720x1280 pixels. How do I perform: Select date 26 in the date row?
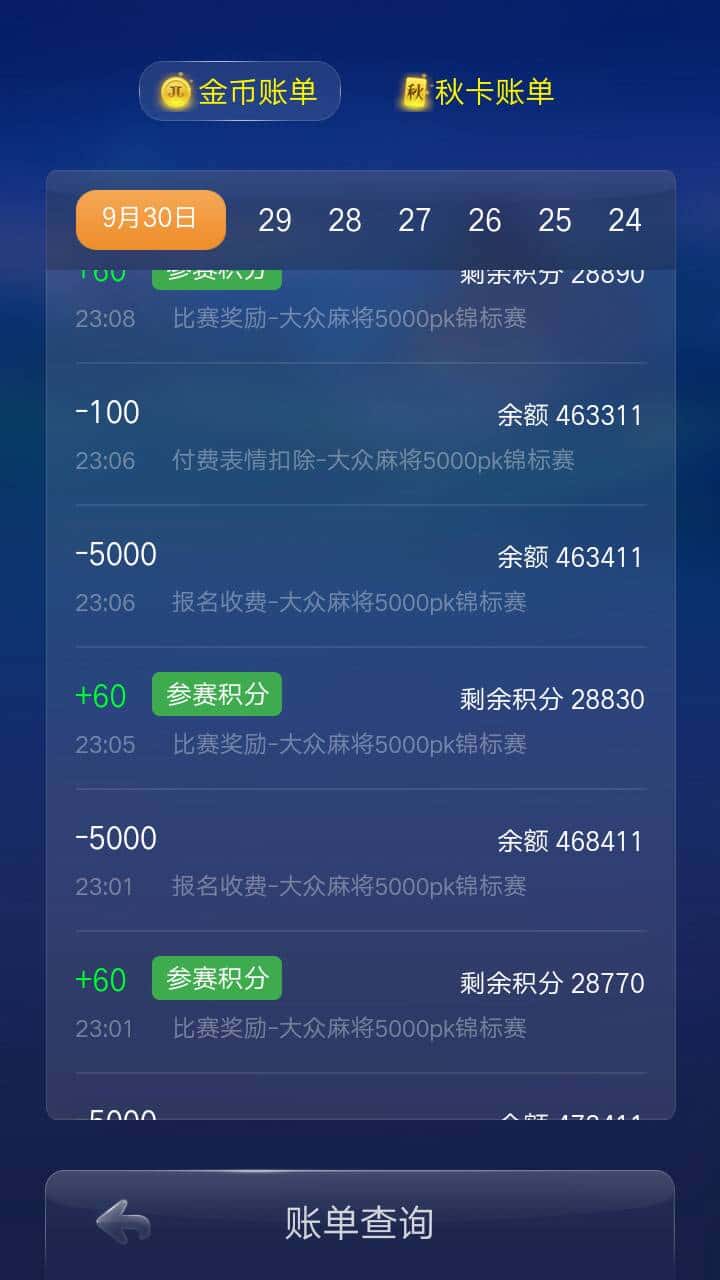coord(485,220)
